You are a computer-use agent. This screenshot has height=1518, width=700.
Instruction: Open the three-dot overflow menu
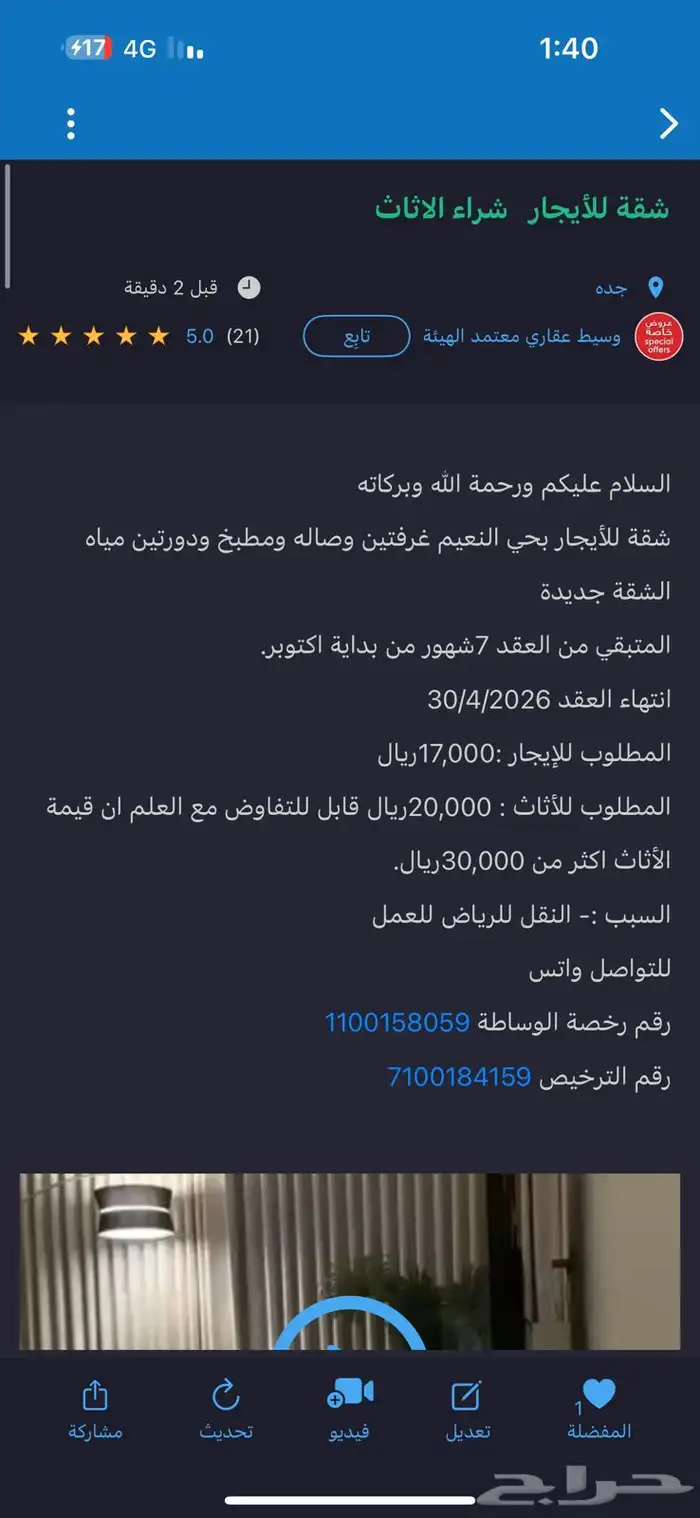point(70,123)
